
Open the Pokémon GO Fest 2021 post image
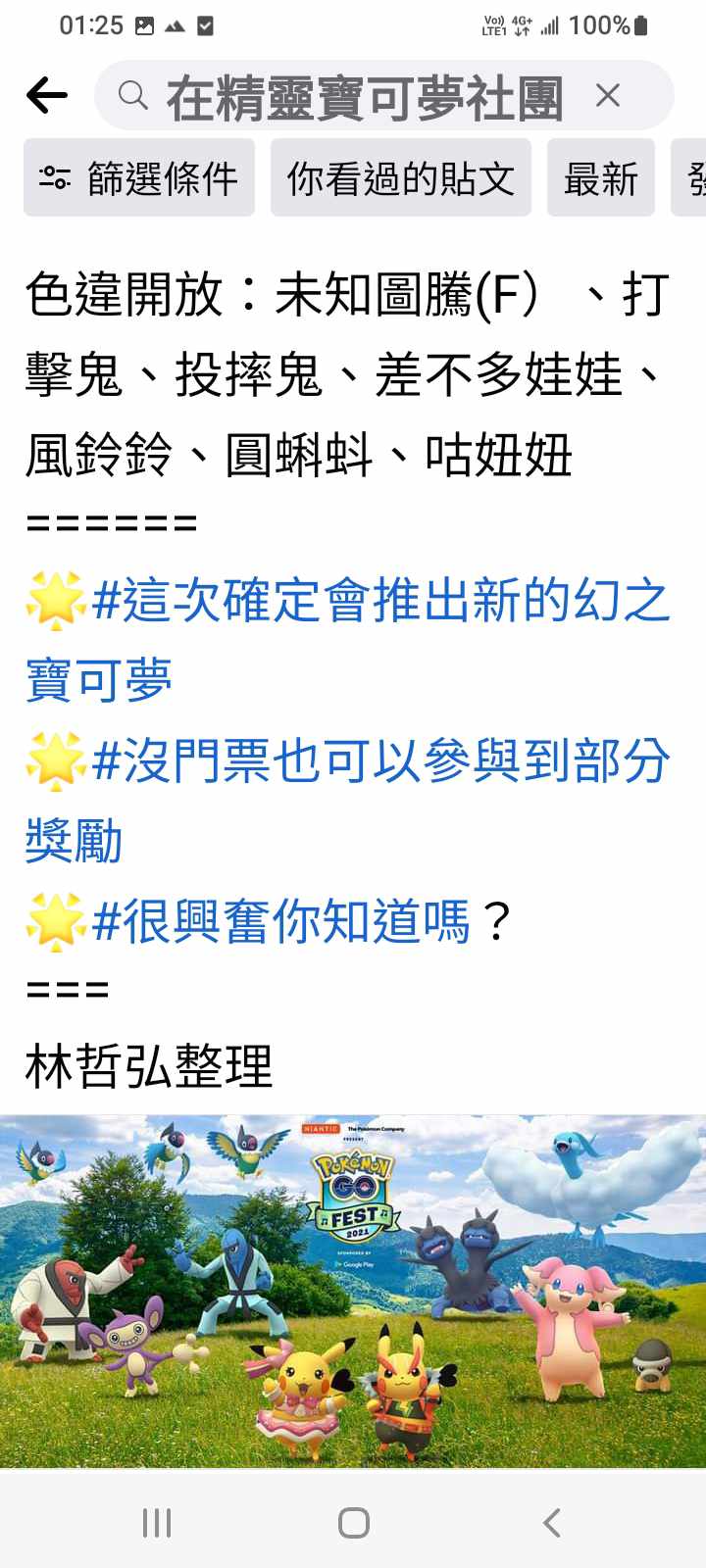(353, 1290)
